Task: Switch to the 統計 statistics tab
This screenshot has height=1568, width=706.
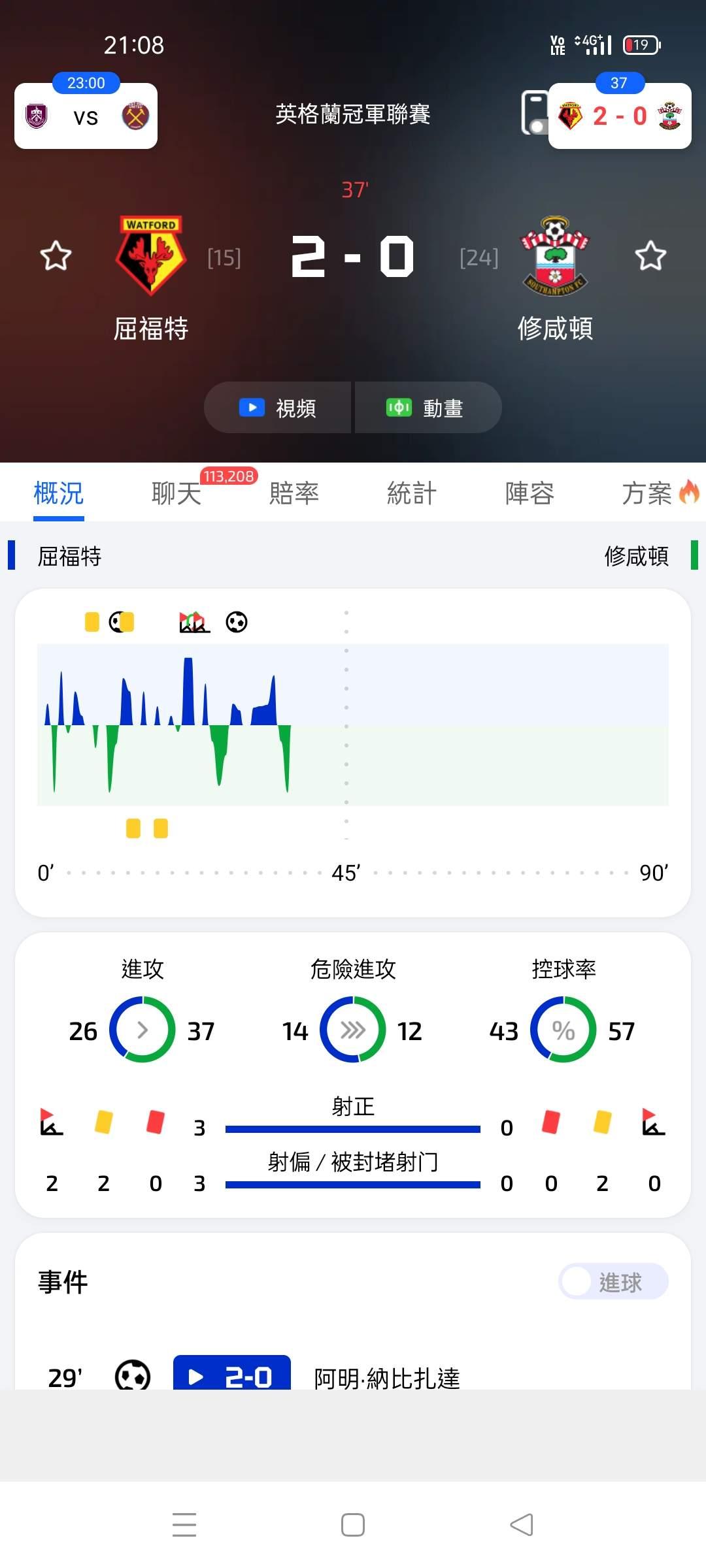Action: tap(412, 493)
